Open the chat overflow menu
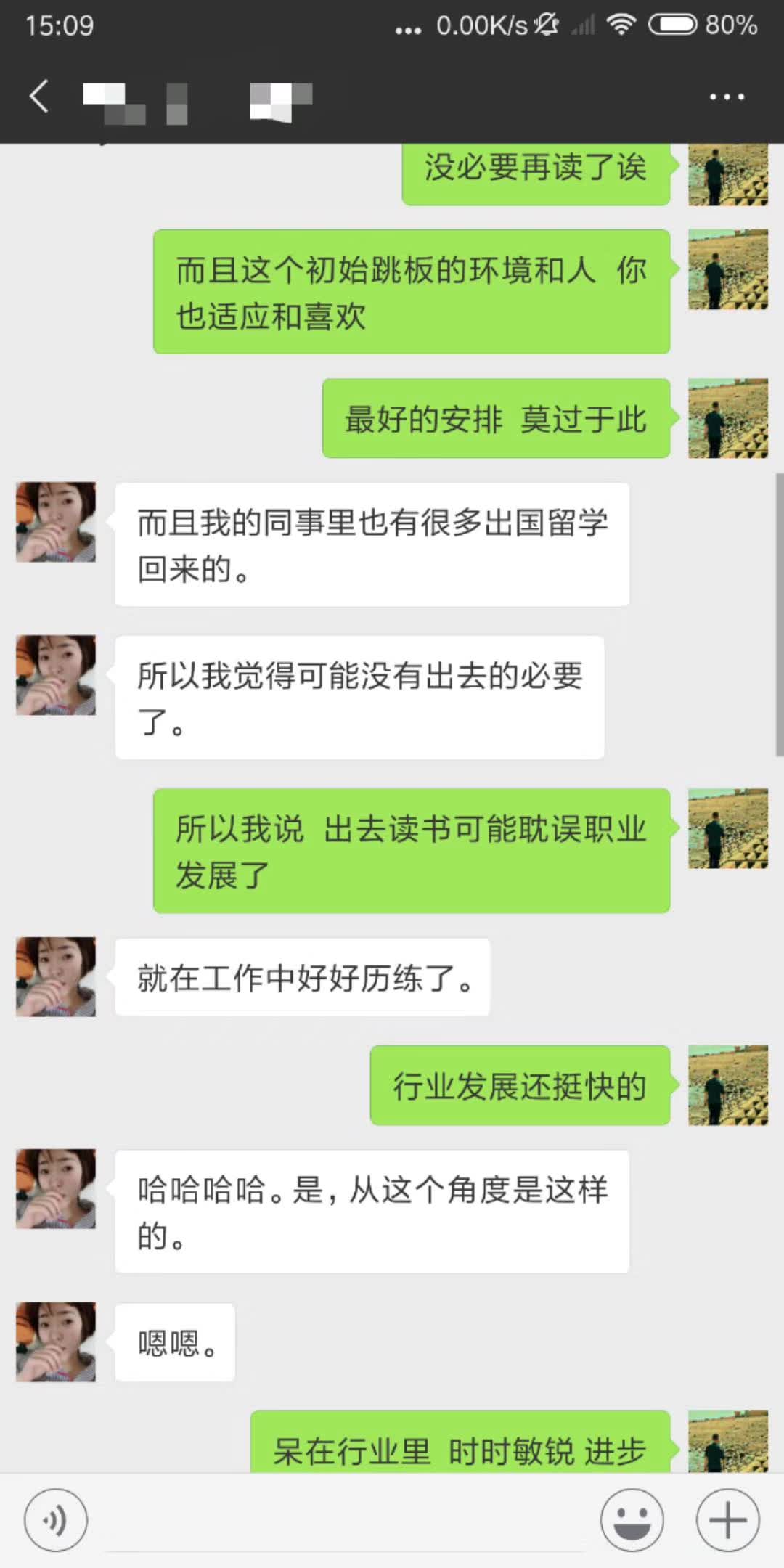 [727, 97]
